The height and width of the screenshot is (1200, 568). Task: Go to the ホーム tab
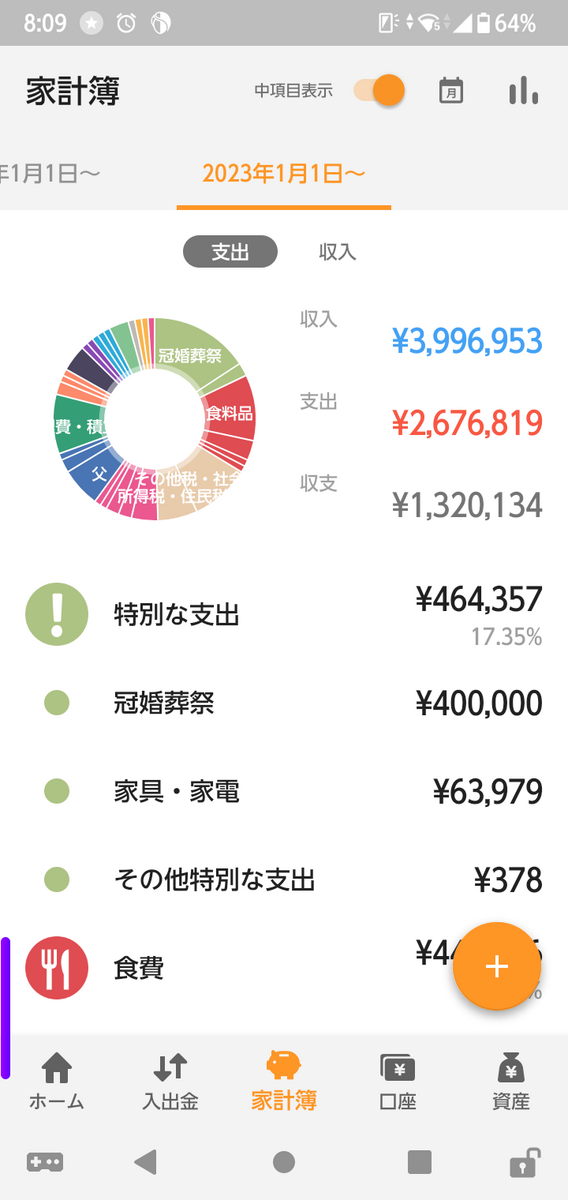point(57,1082)
